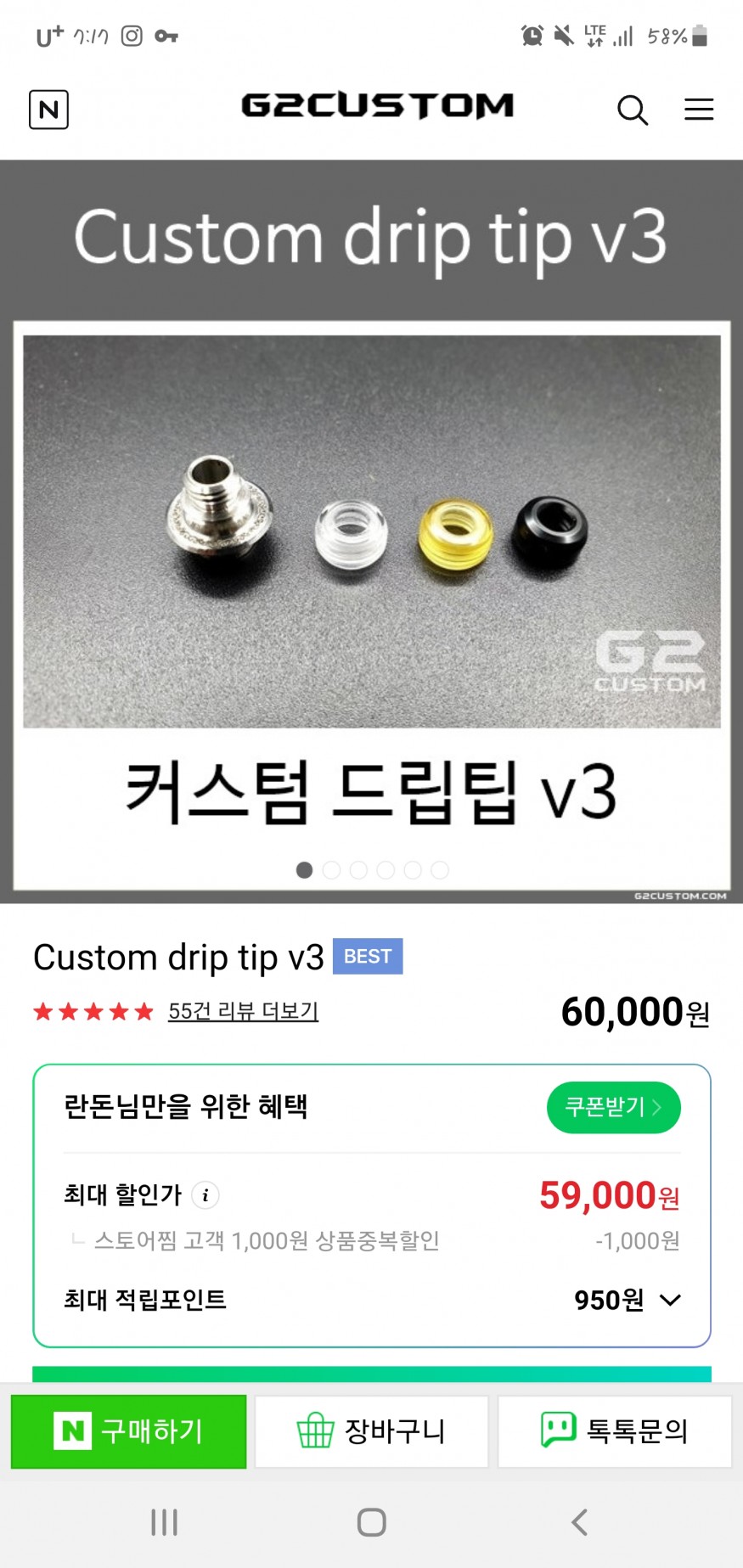Open the Naver N icon

(48, 110)
